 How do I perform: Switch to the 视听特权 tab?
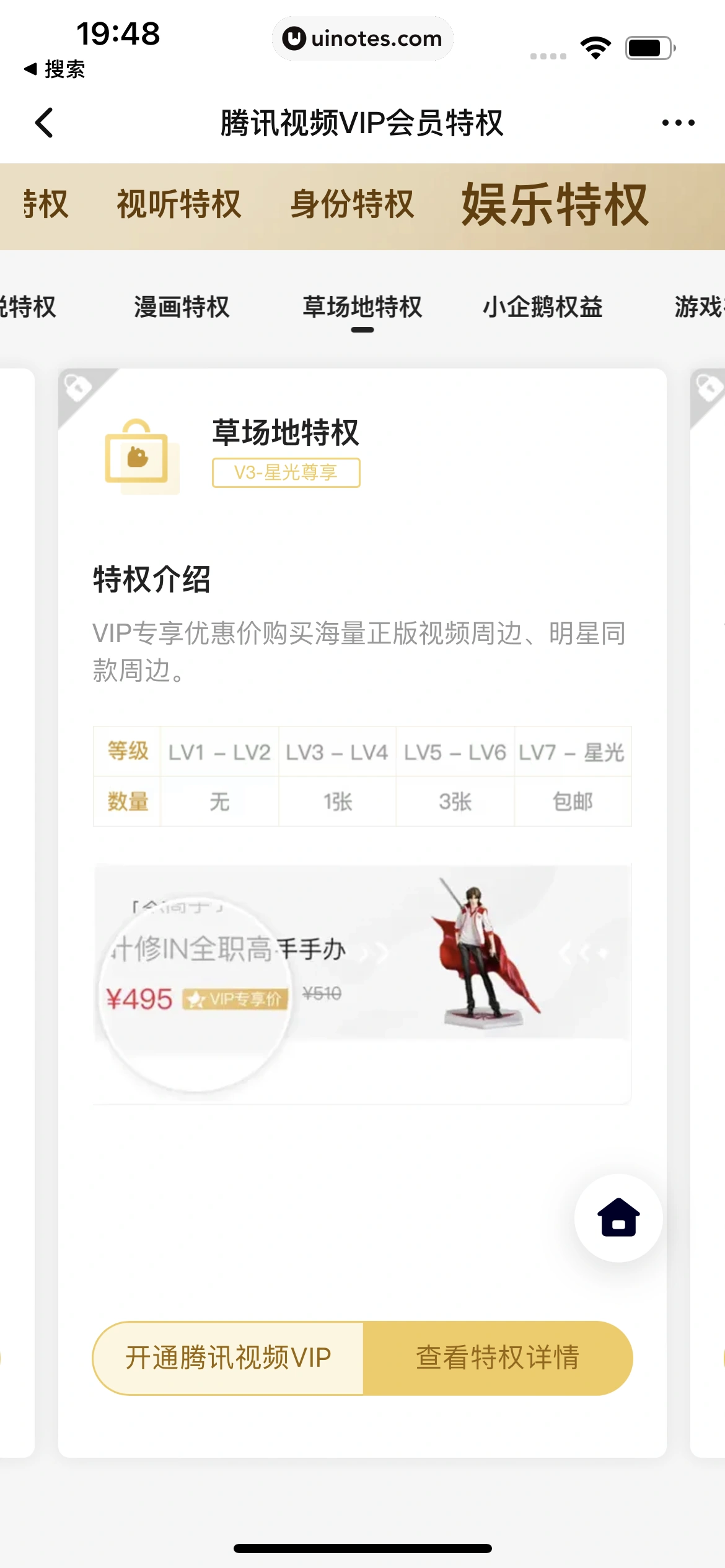point(179,204)
